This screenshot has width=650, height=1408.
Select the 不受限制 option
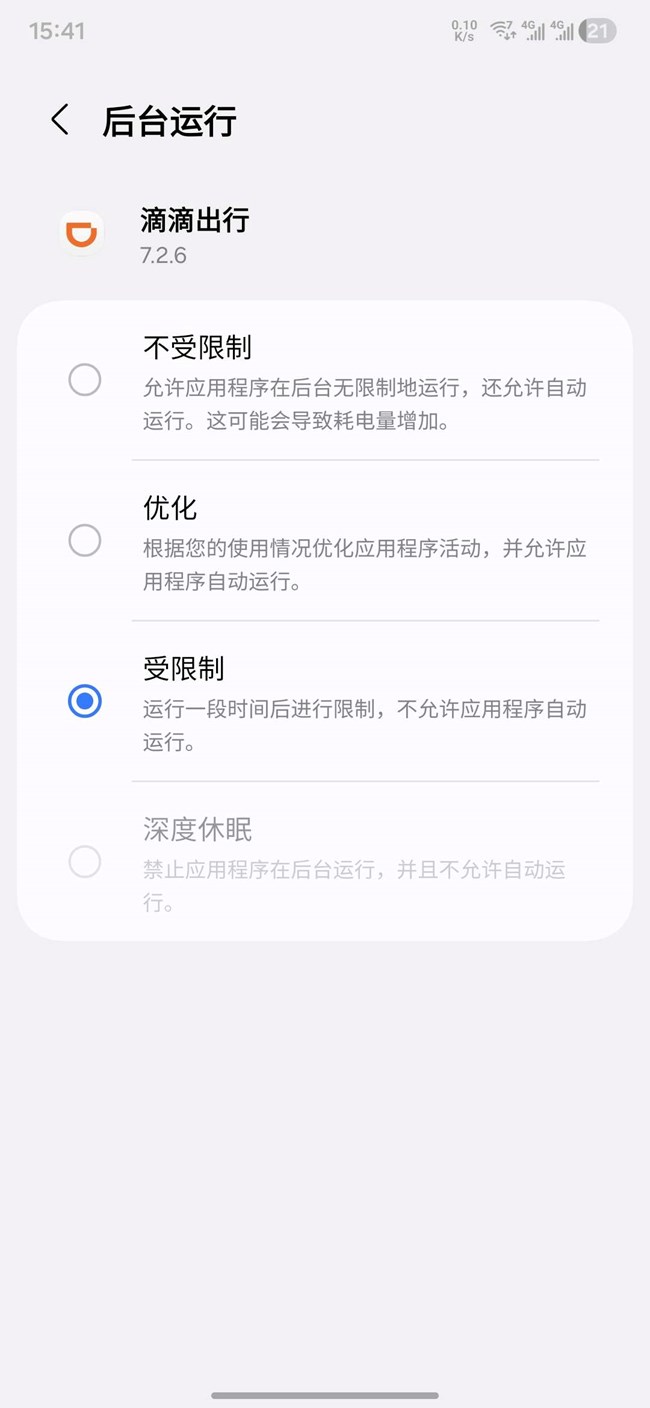[x=85, y=380]
